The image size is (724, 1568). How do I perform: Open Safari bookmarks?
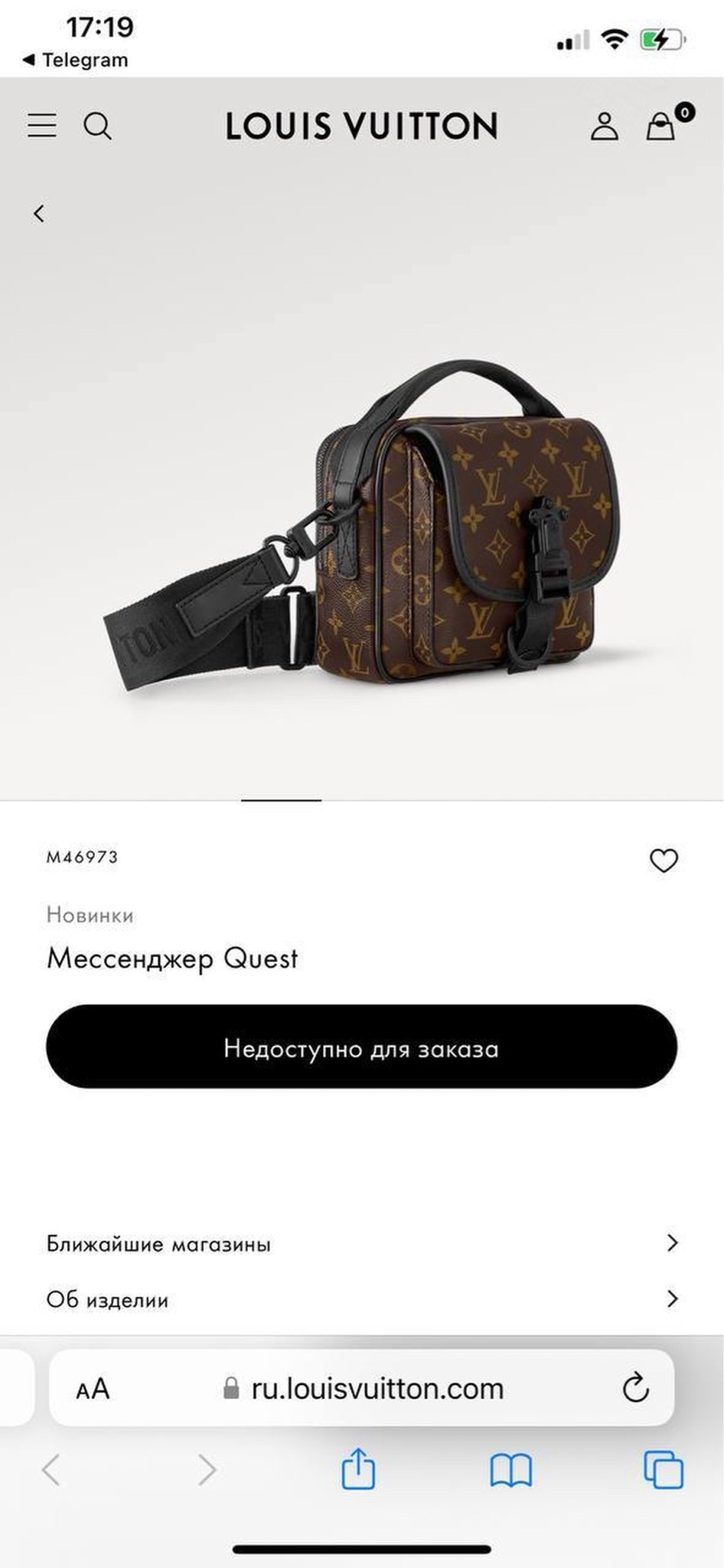tap(510, 1470)
